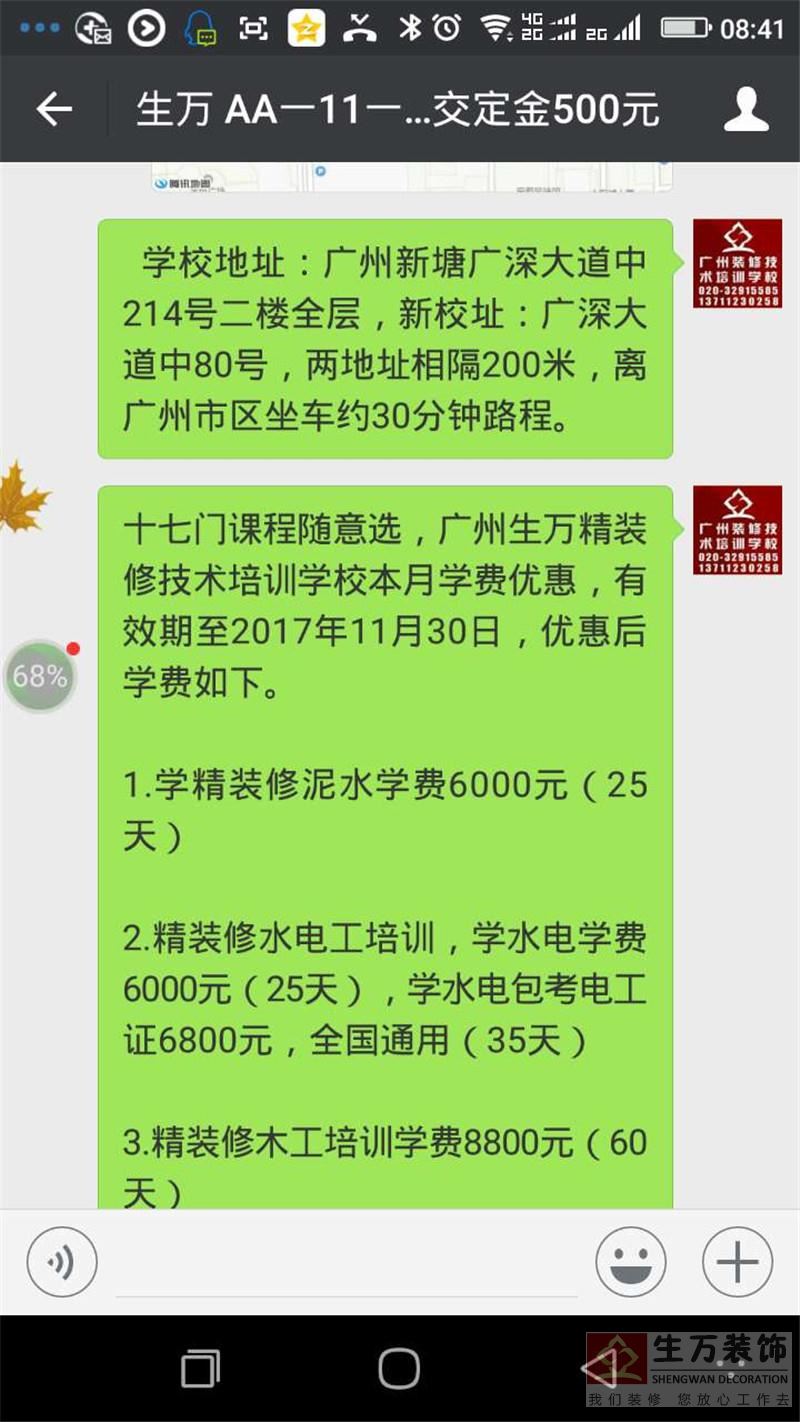The image size is (800, 1422).
Task: Open chat profile details icon
Action: tap(746, 109)
